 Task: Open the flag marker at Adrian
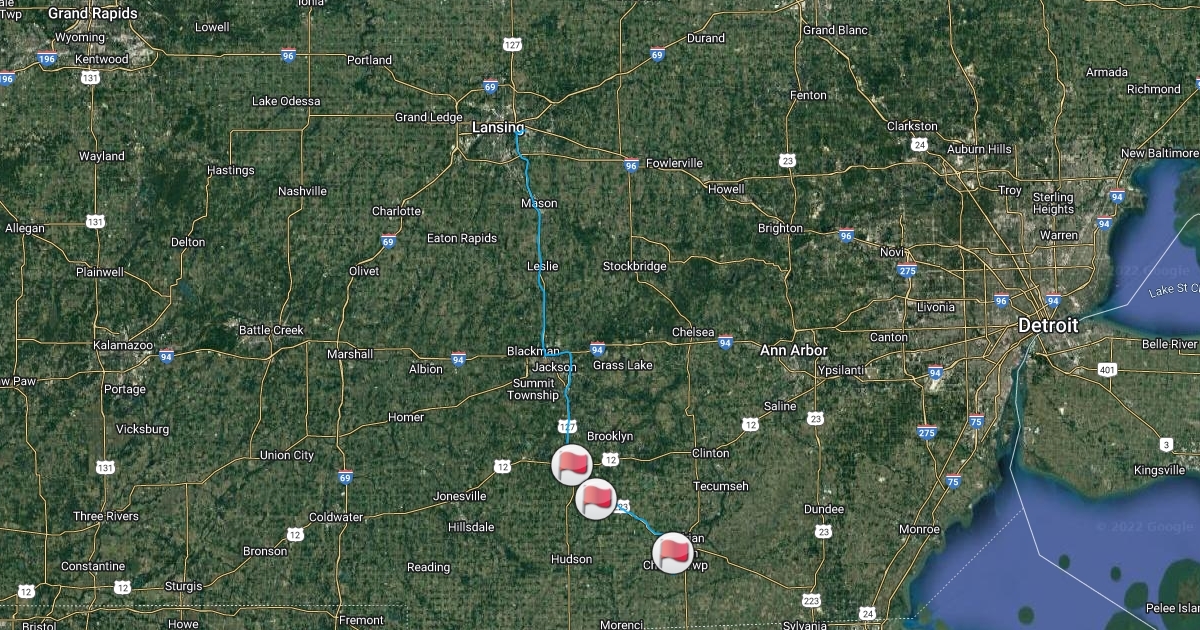(673, 552)
